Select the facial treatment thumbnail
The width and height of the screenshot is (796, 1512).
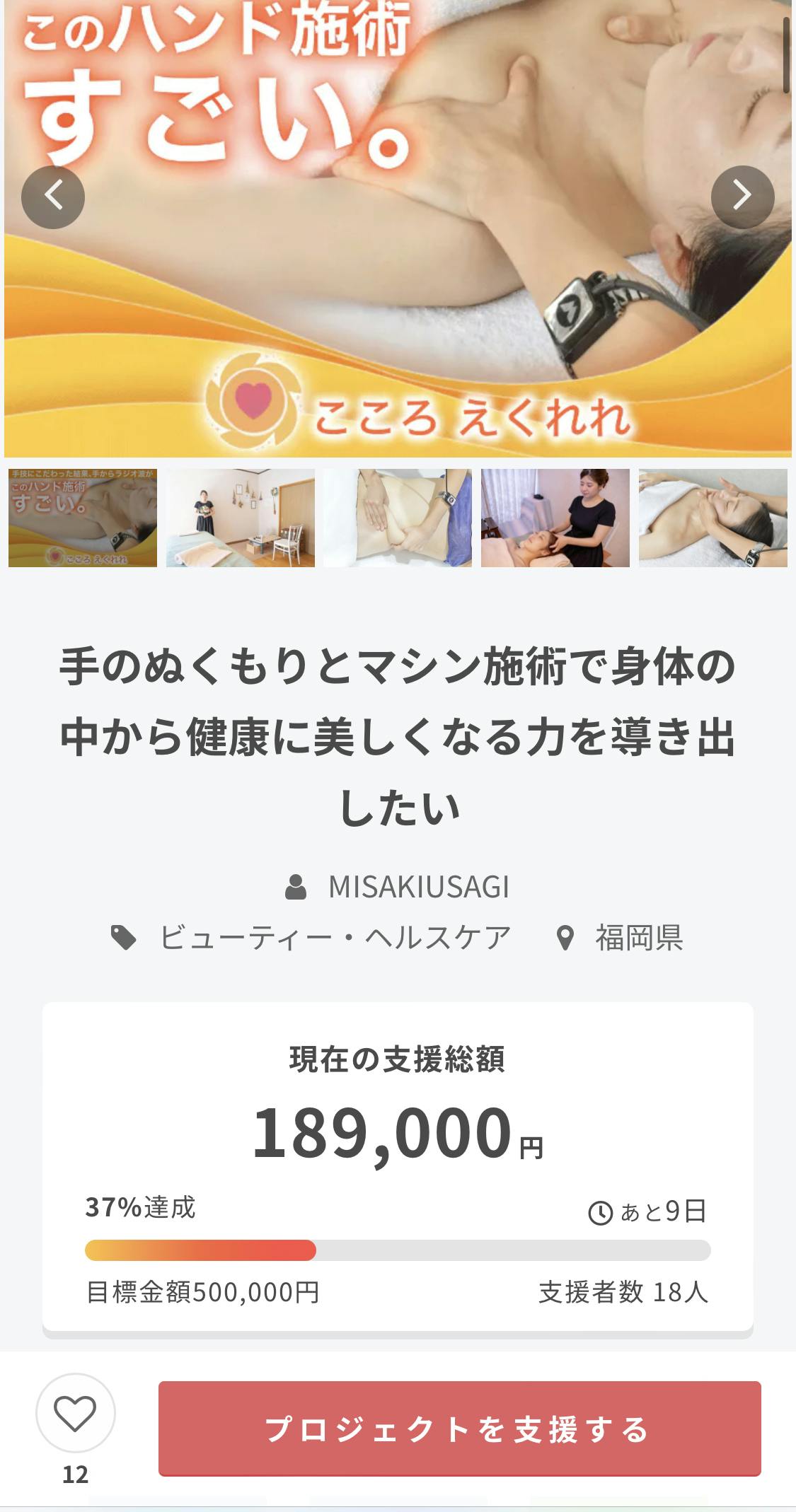713,518
